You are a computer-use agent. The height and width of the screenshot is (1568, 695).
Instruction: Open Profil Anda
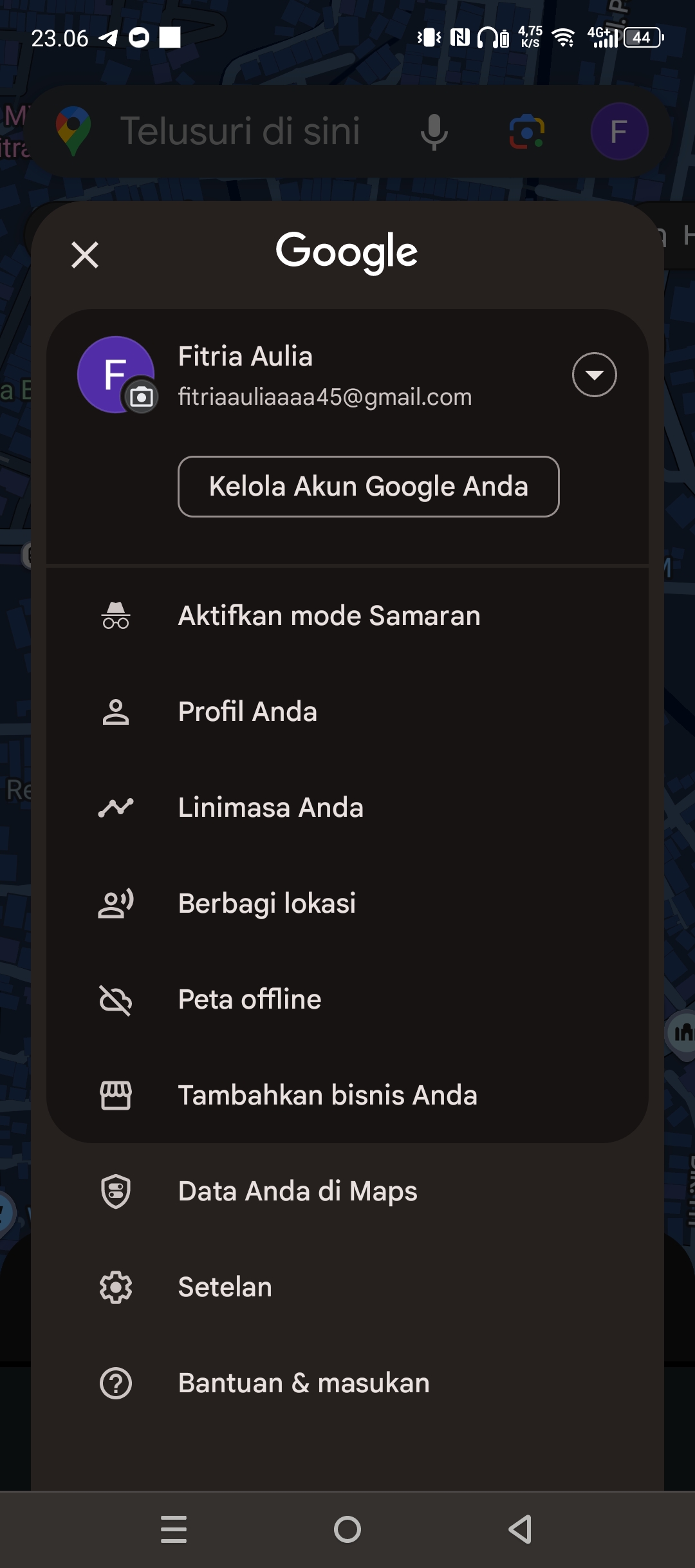(x=347, y=712)
